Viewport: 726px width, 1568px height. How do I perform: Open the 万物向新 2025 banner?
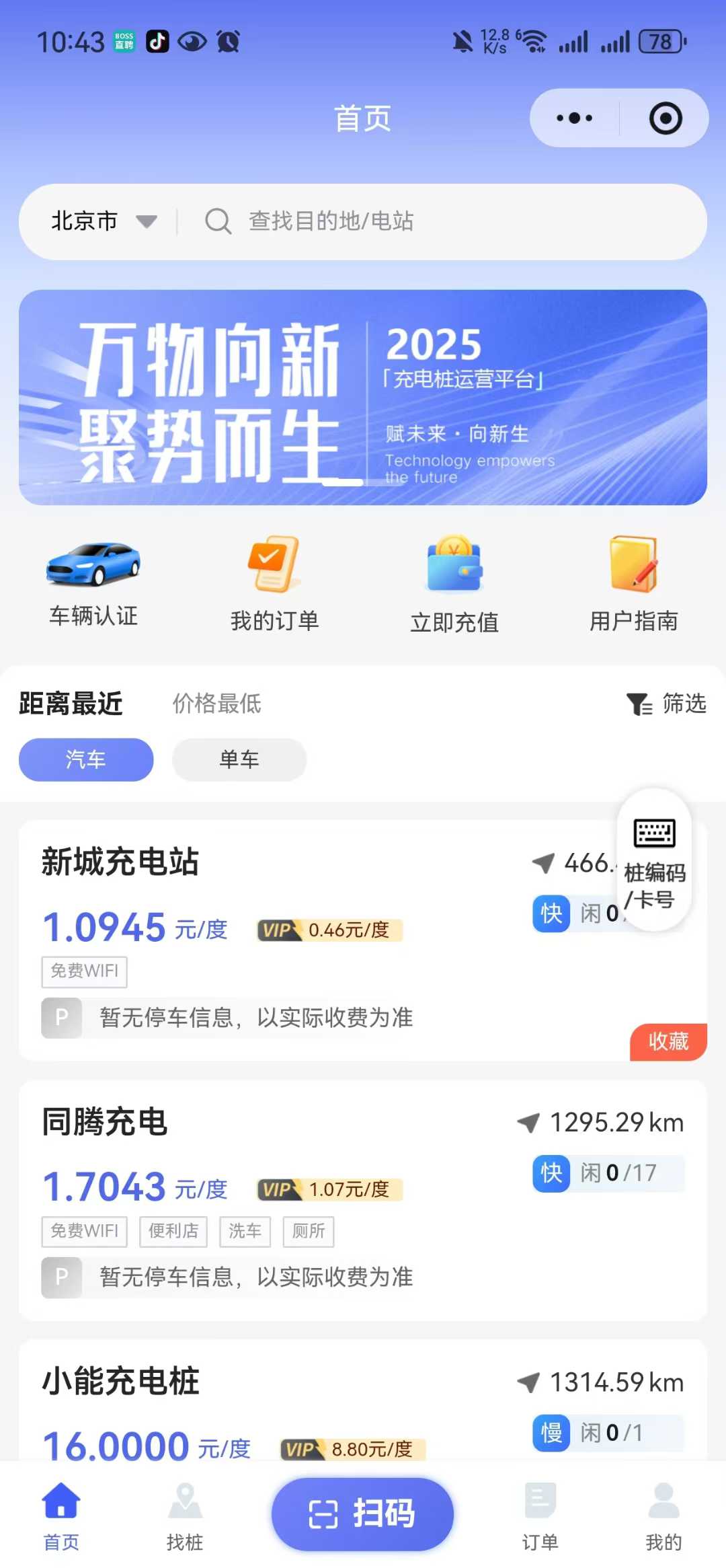[363, 397]
